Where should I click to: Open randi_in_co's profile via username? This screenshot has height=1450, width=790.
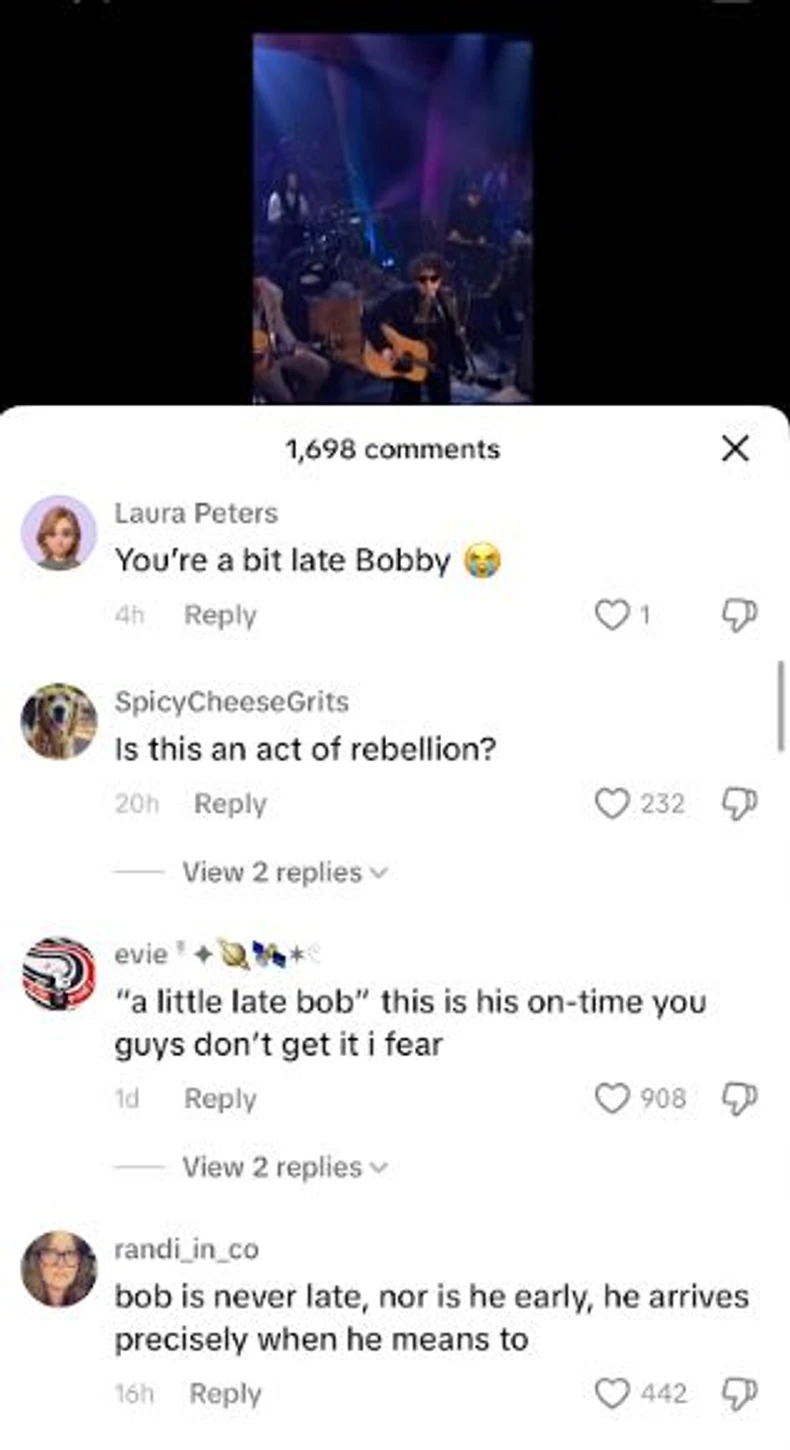coord(187,1249)
